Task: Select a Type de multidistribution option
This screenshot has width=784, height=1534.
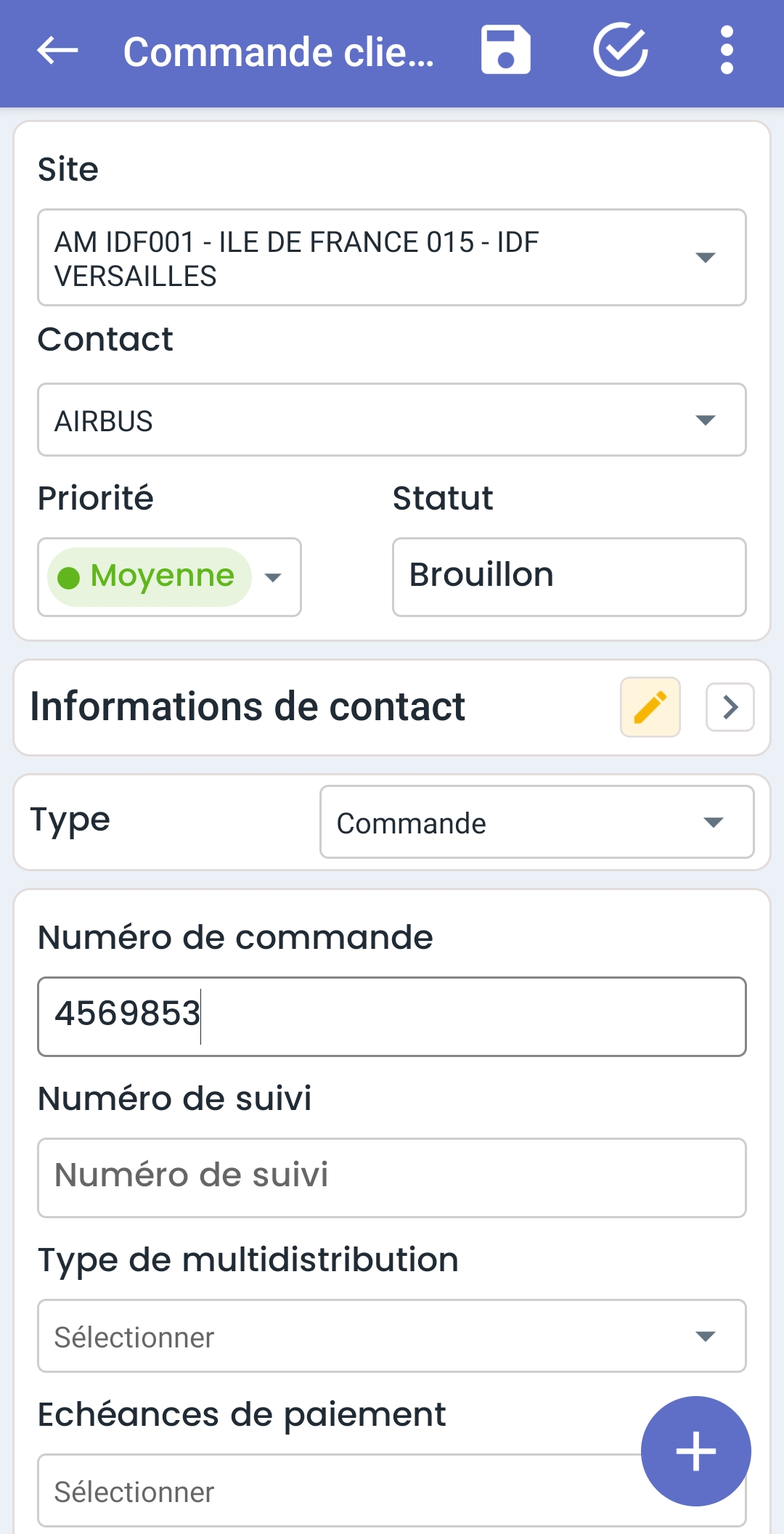Action: coord(392,1336)
